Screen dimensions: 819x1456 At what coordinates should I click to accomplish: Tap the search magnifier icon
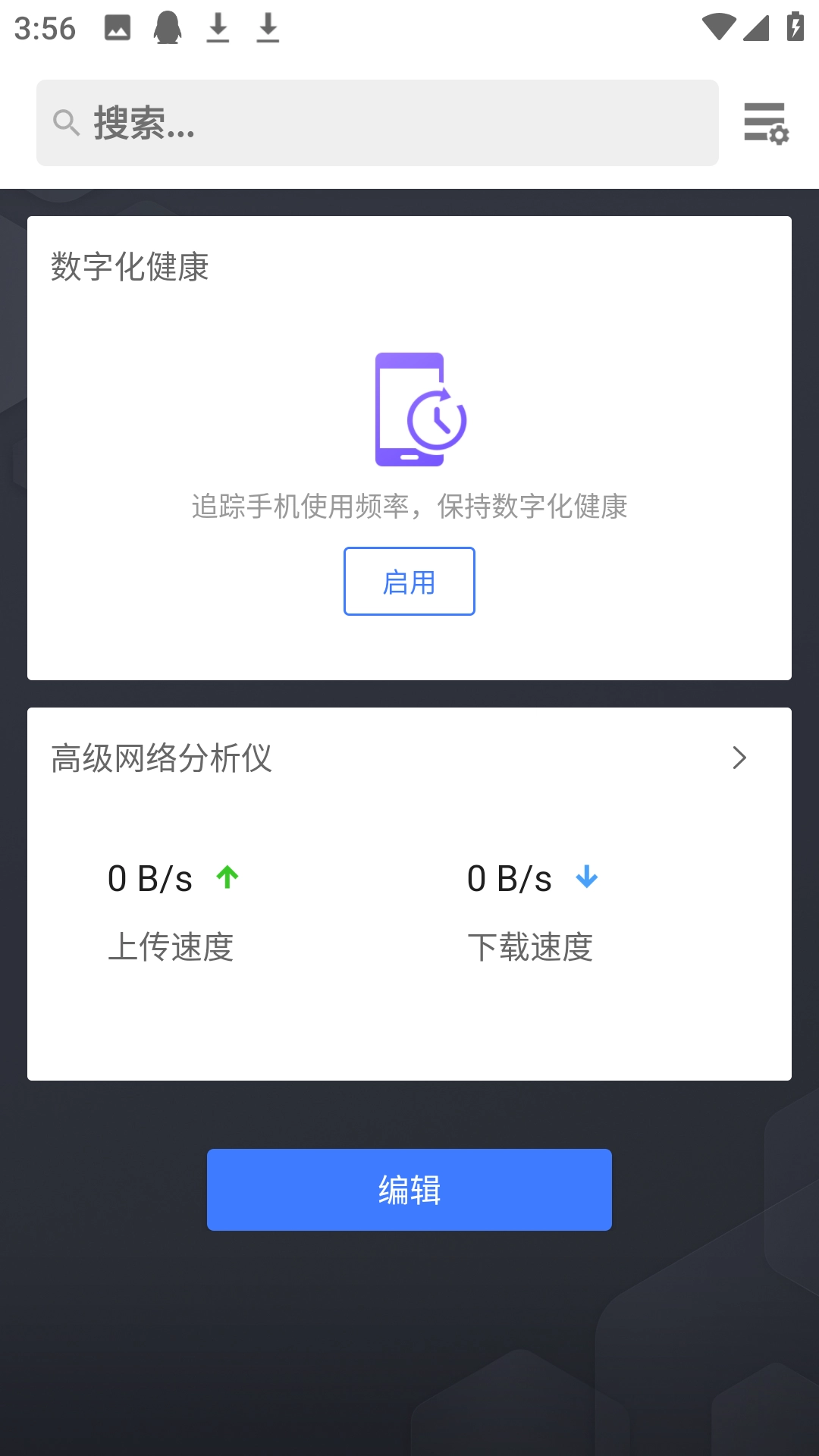[67, 122]
